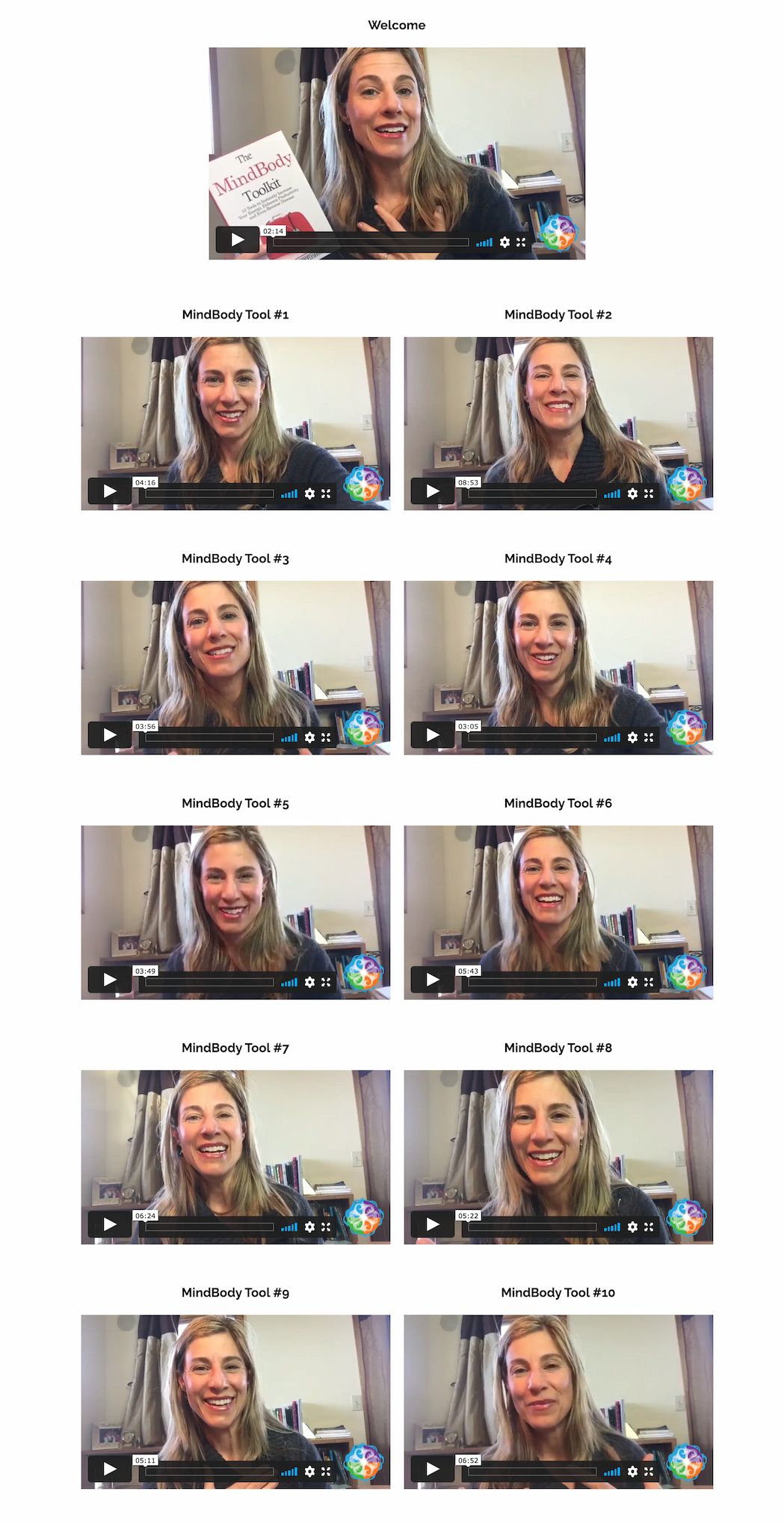Viewport: 784px width, 1524px height.
Task: Adjust volume on MindBody Tool #4
Action: tap(612, 738)
